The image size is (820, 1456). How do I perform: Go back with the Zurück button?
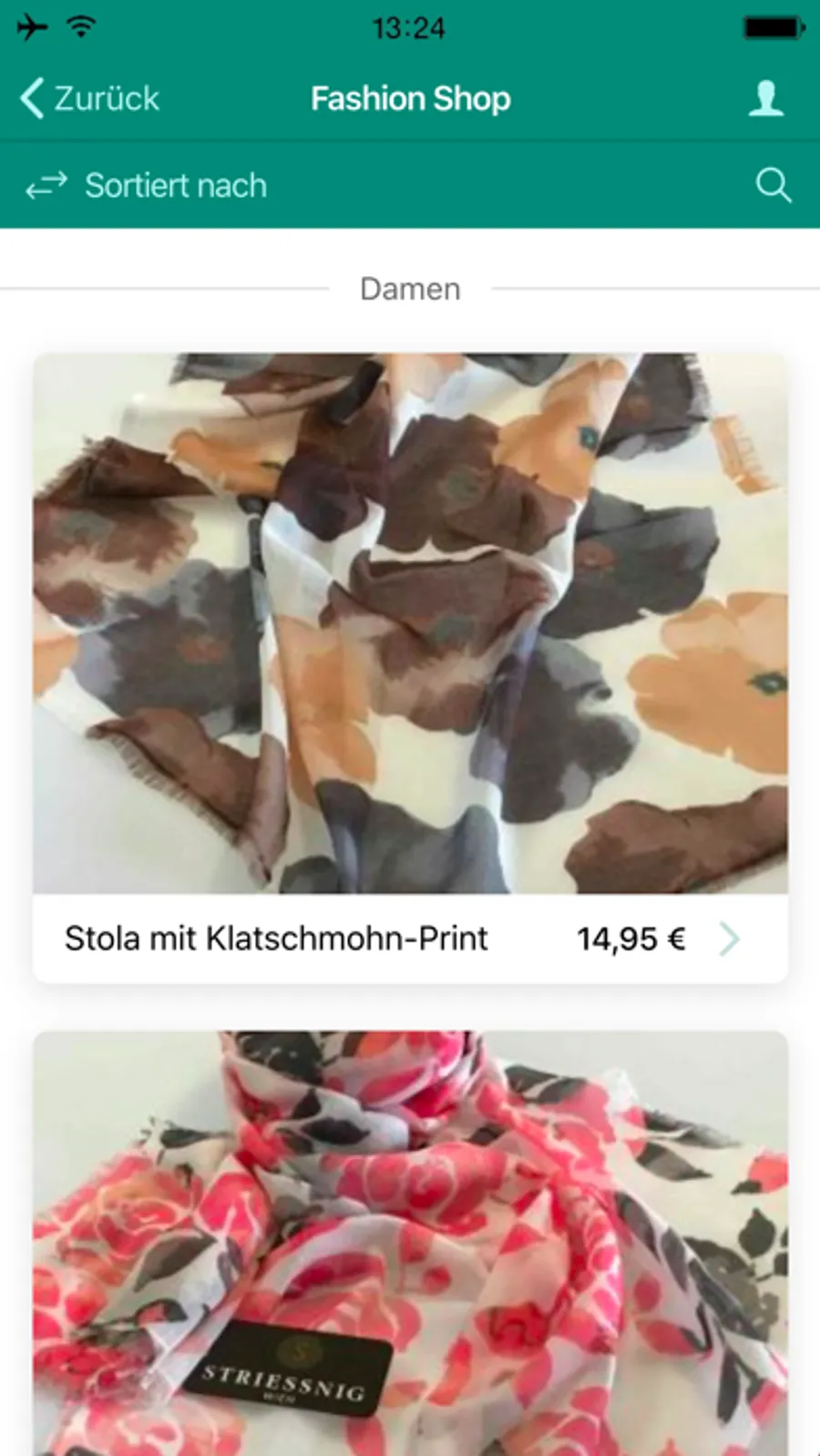(x=89, y=97)
